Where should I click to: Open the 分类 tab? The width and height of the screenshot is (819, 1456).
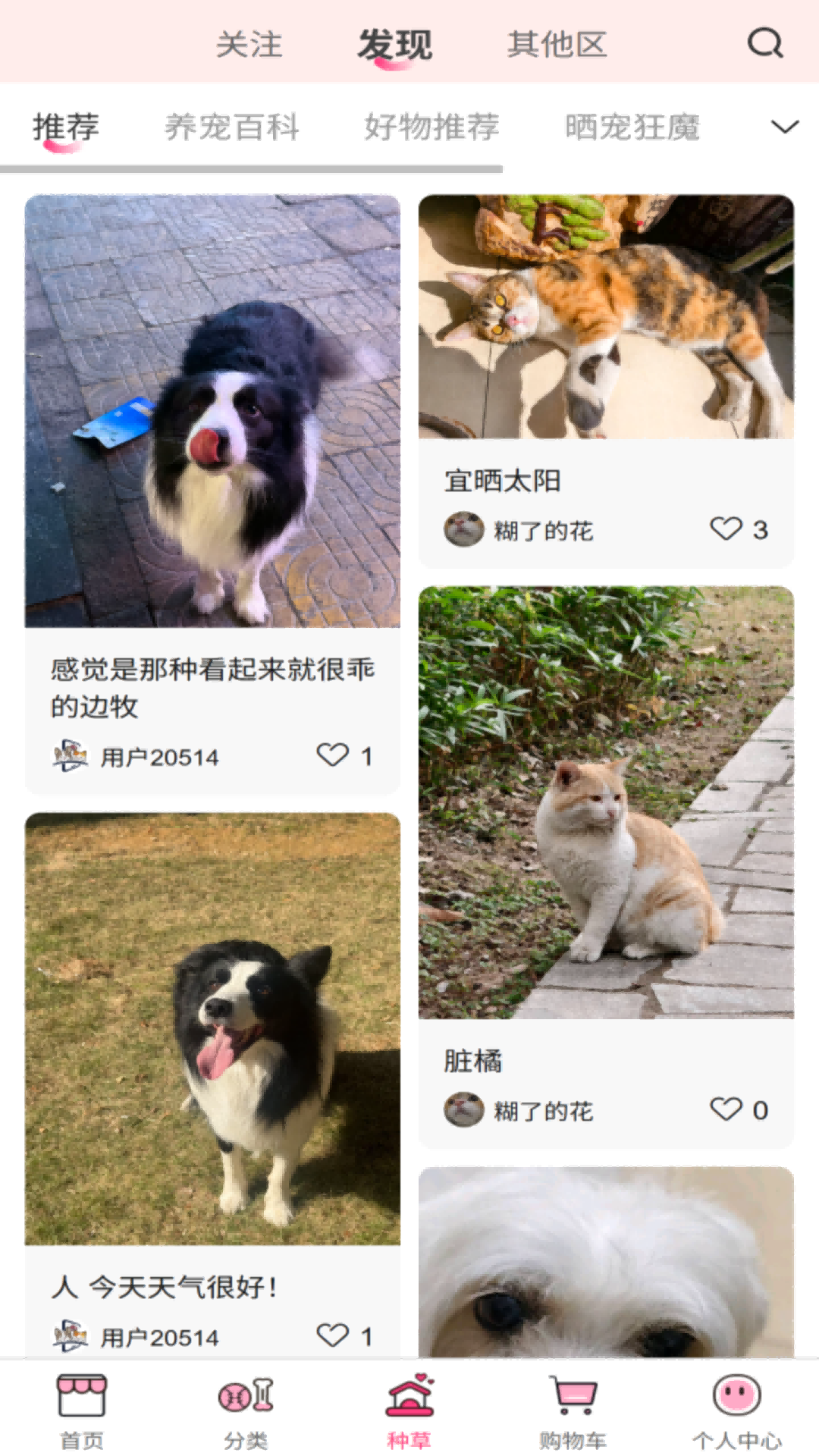click(x=246, y=1410)
